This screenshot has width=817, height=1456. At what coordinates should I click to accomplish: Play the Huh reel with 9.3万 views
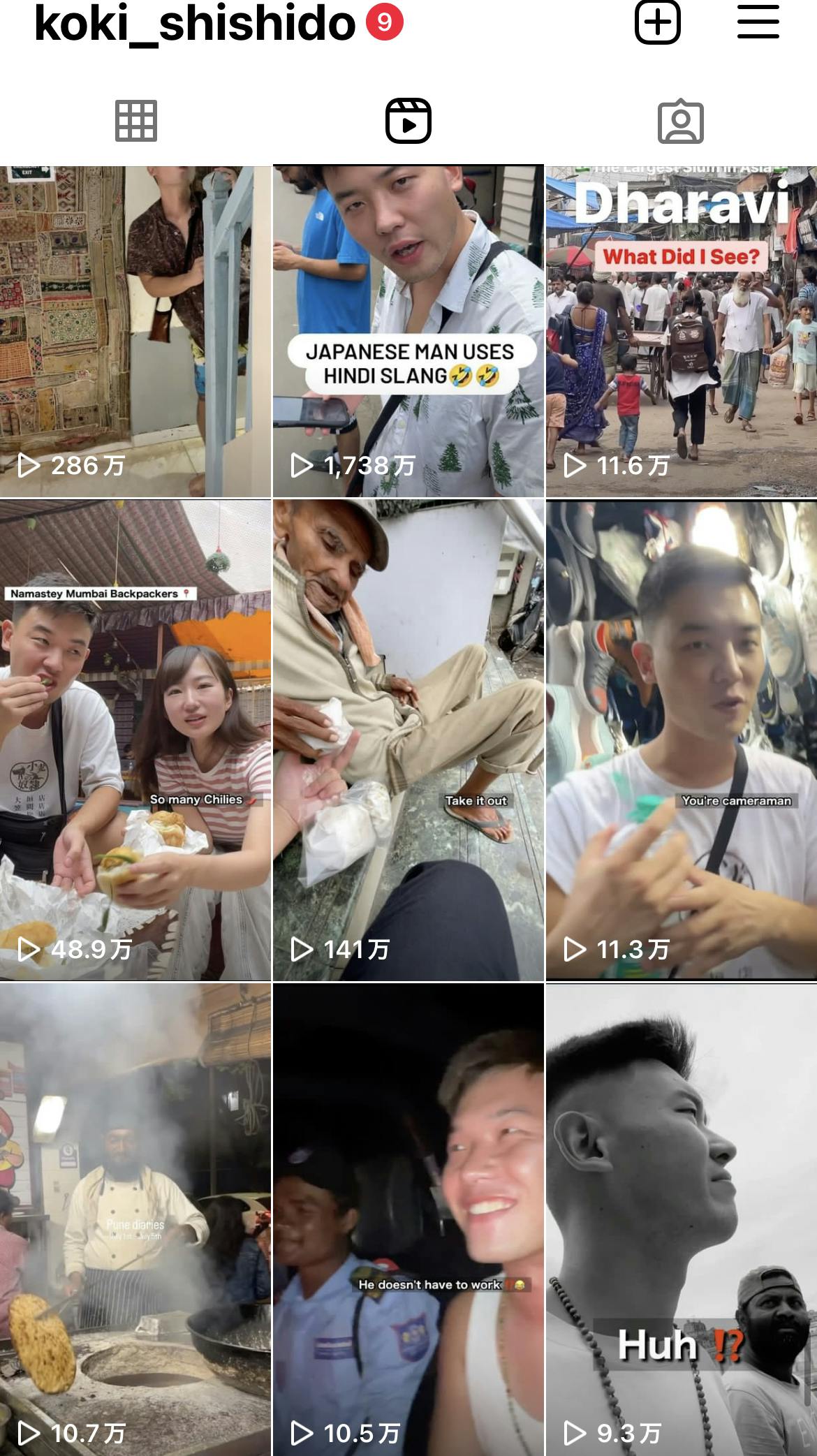tap(682, 1219)
